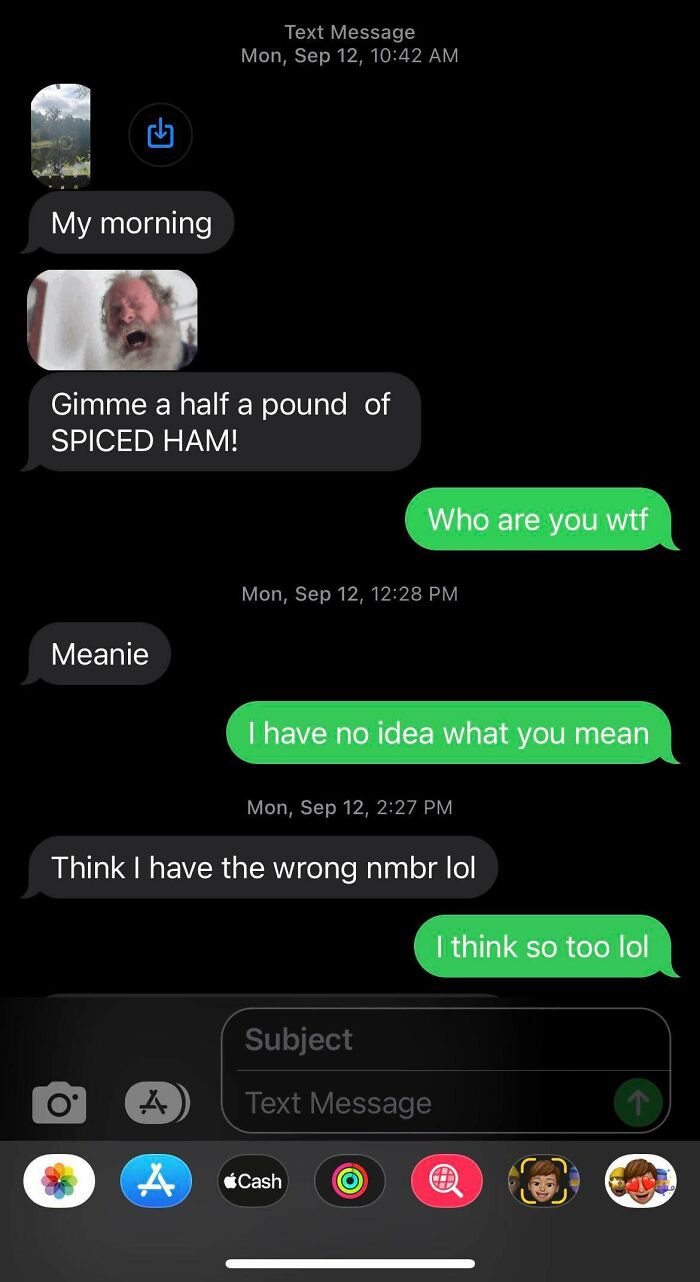Open the #images search app

(x=446, y=1181)
